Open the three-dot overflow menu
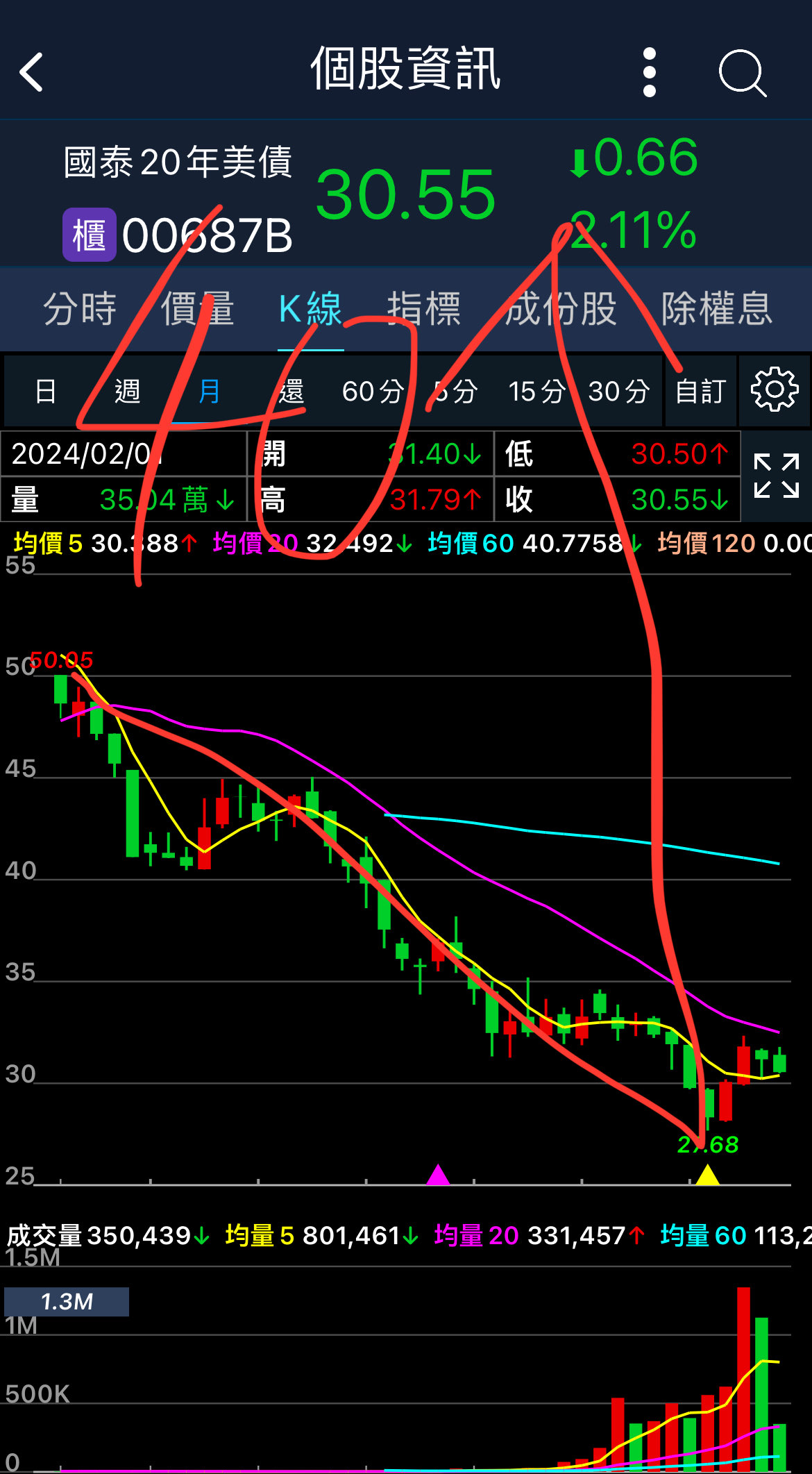812x1474 pixels. click(x=650, y=72)
